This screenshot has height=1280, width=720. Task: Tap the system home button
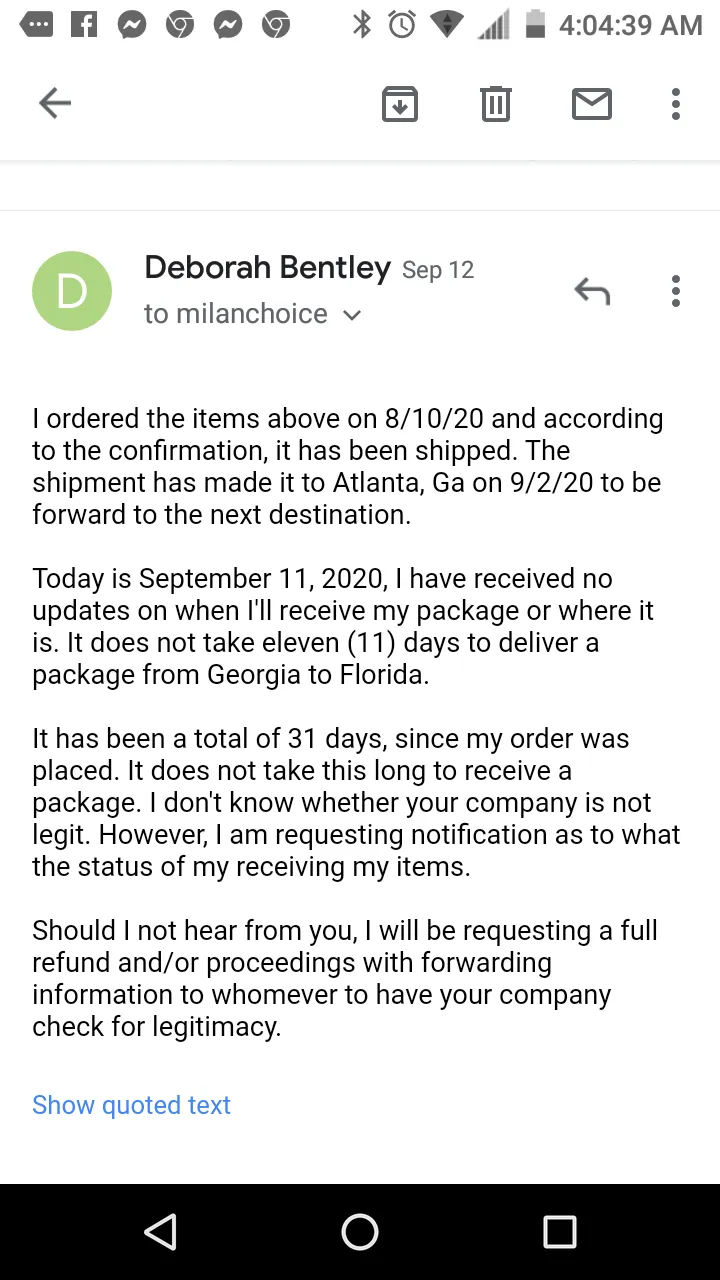pos(360,1232)
